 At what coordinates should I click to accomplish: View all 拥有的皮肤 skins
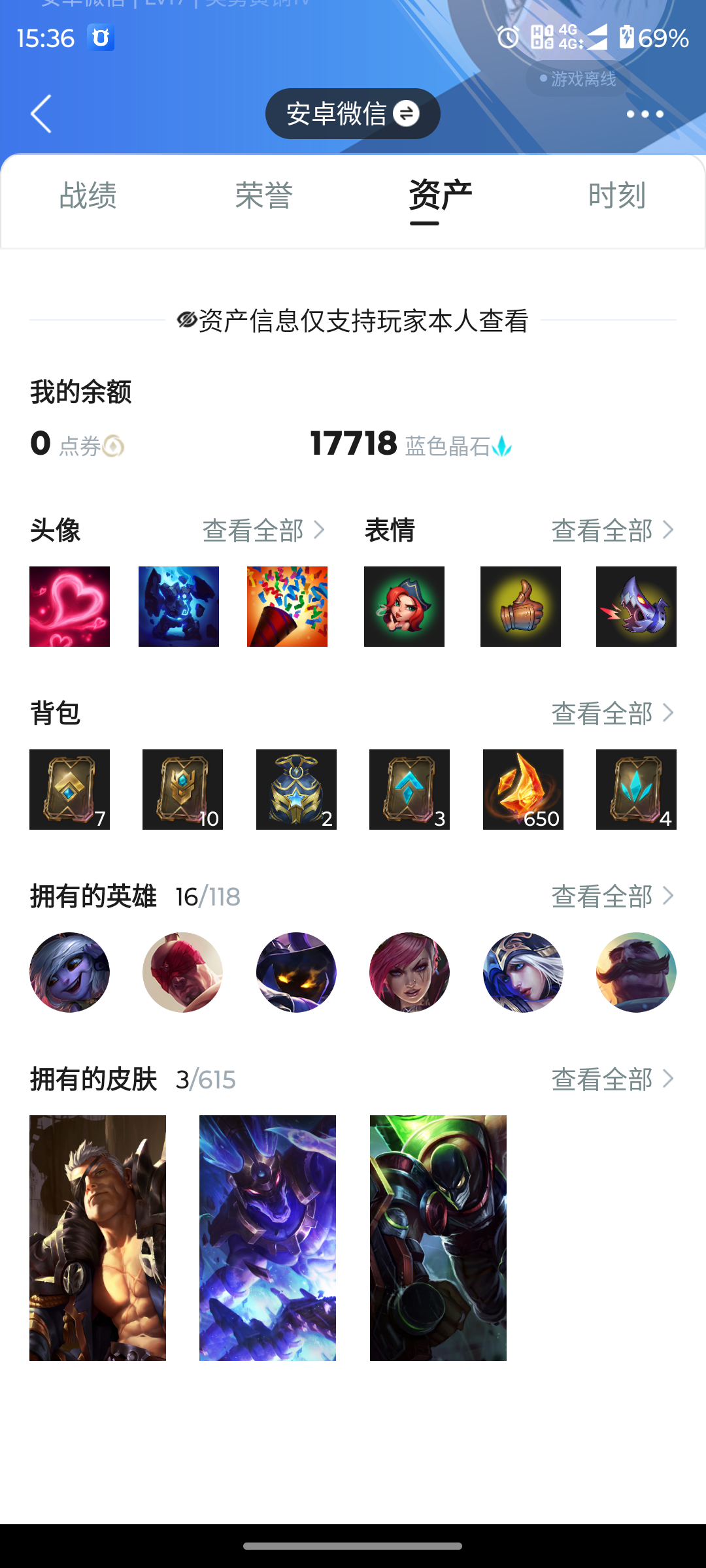pyautogui.click(x=613, y=1079)
